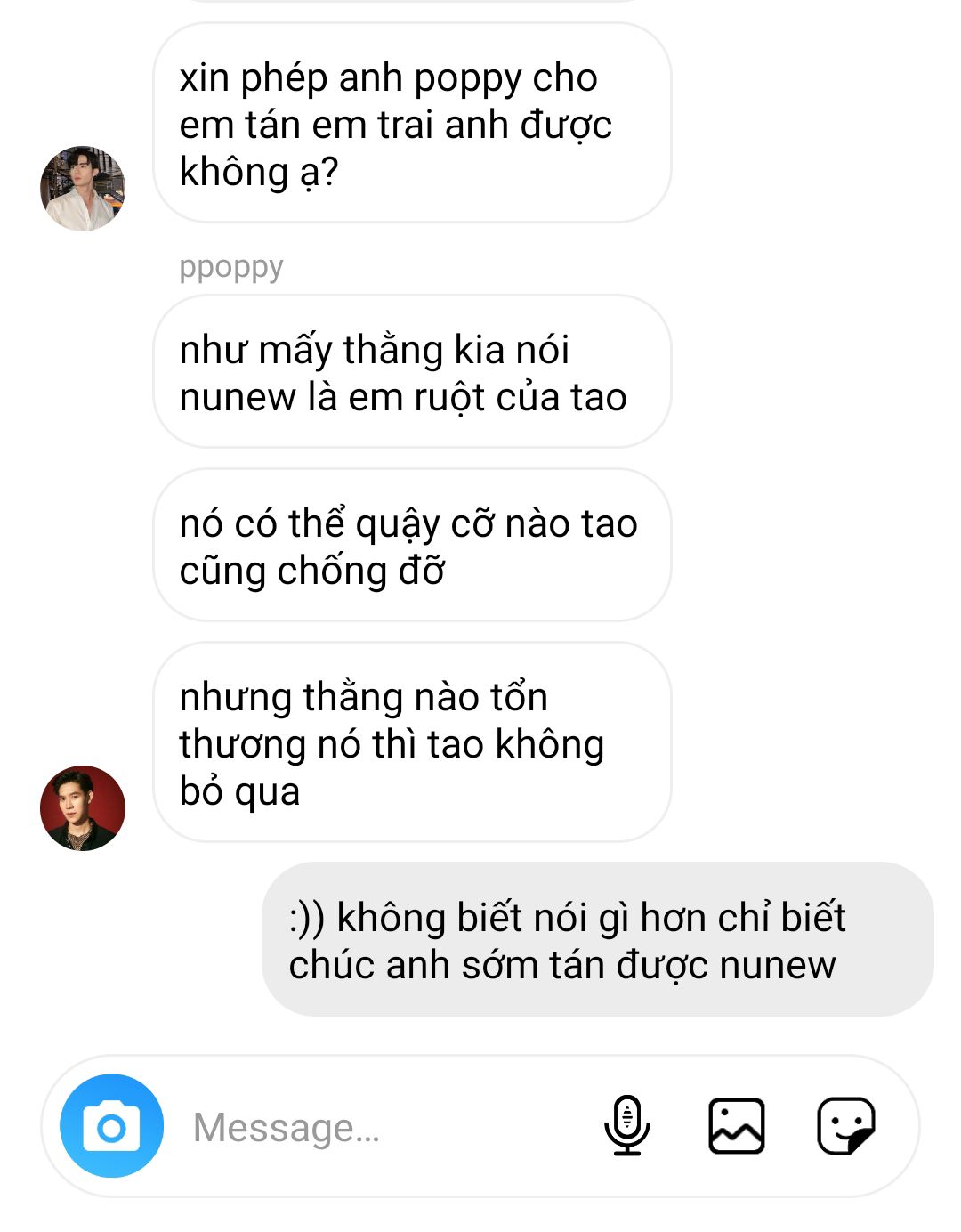
Task: Open photo gallery picker
Action: tap(736, 1126)
